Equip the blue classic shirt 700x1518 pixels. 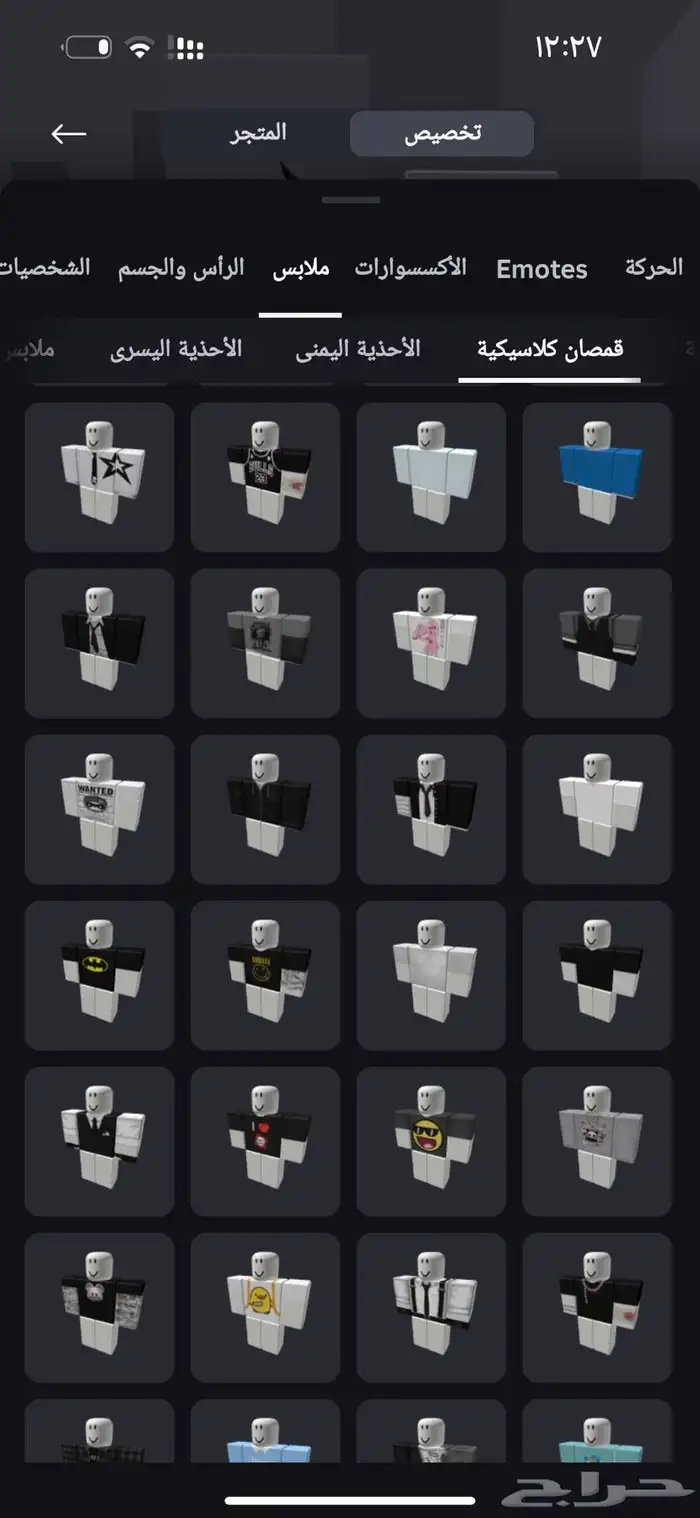coord(597,477)
